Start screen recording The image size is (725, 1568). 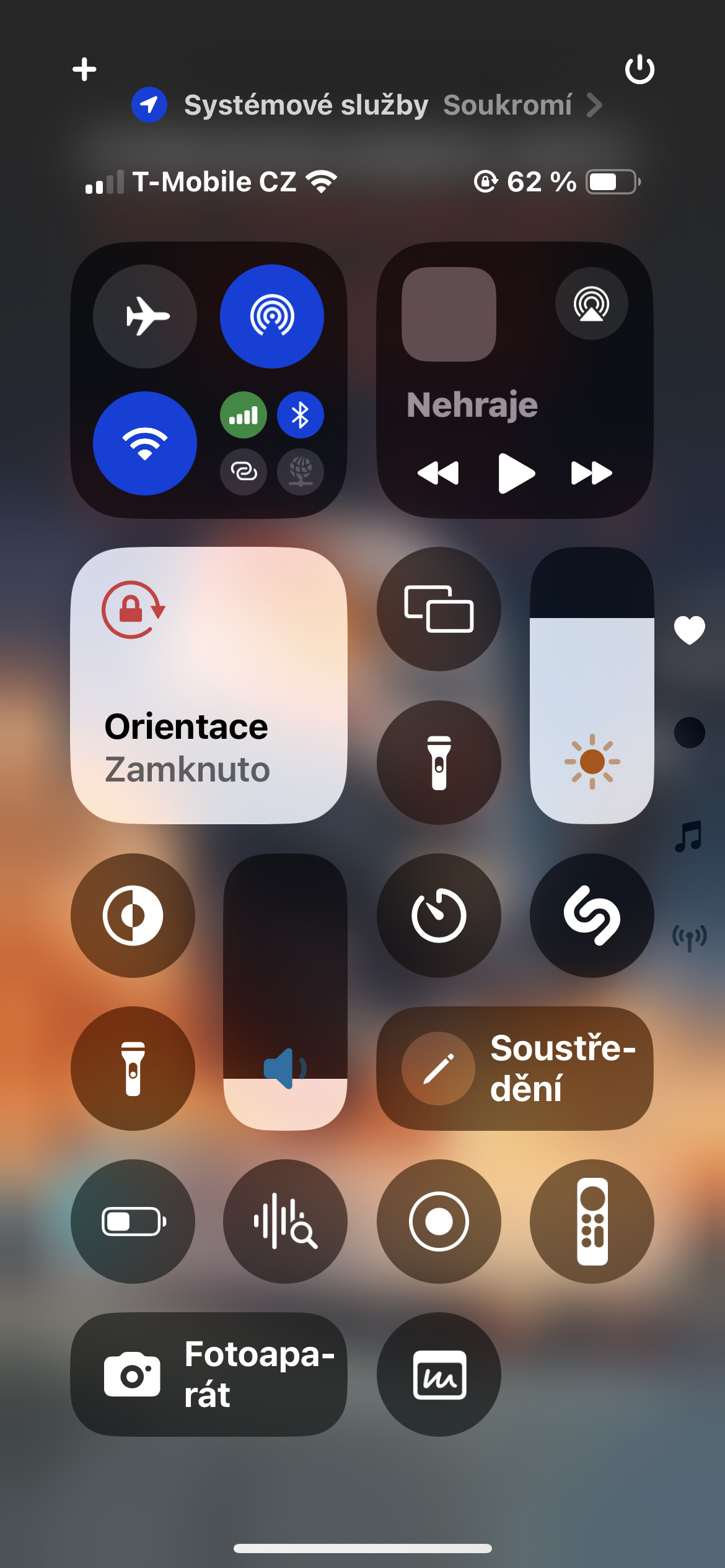439,1221
